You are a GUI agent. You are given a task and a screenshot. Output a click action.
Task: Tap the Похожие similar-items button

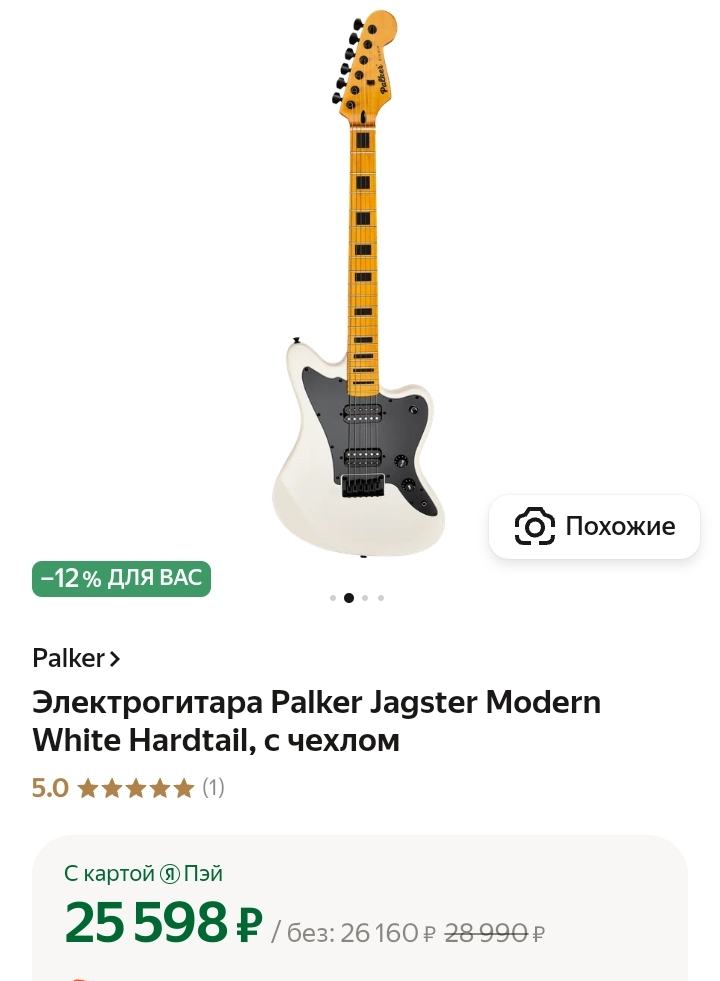[595, 526]
